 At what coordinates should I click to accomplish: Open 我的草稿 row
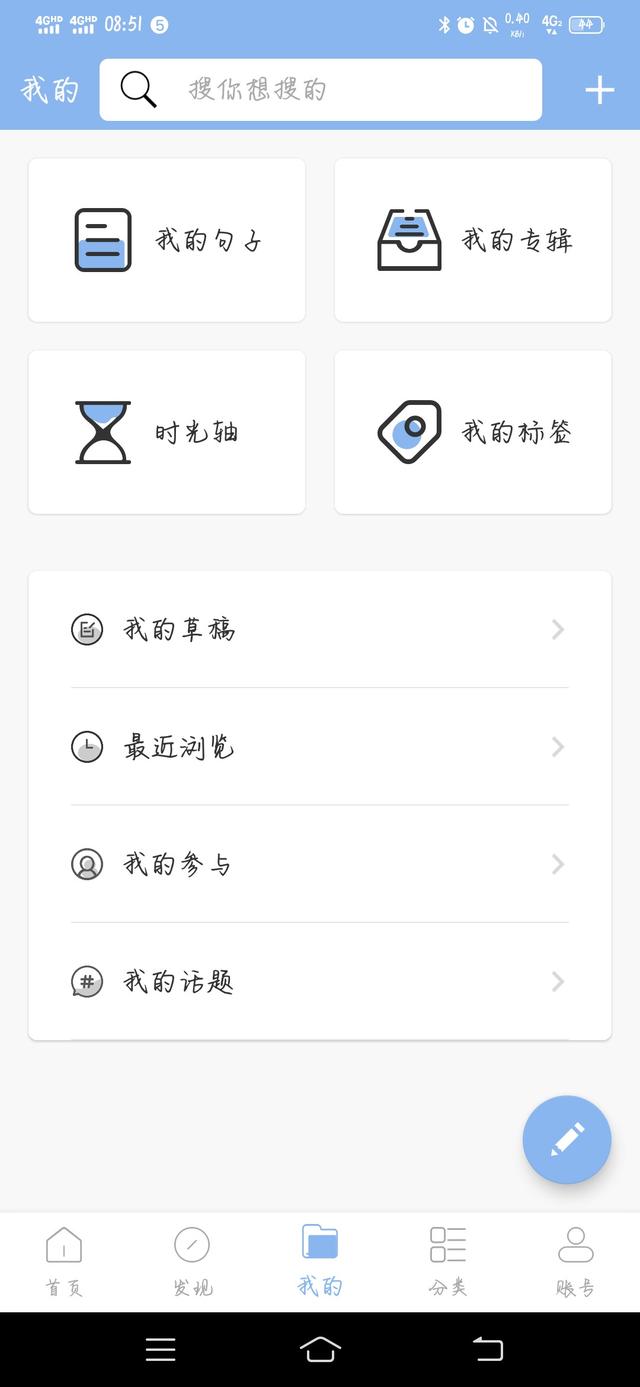click(x=320, y=629)
